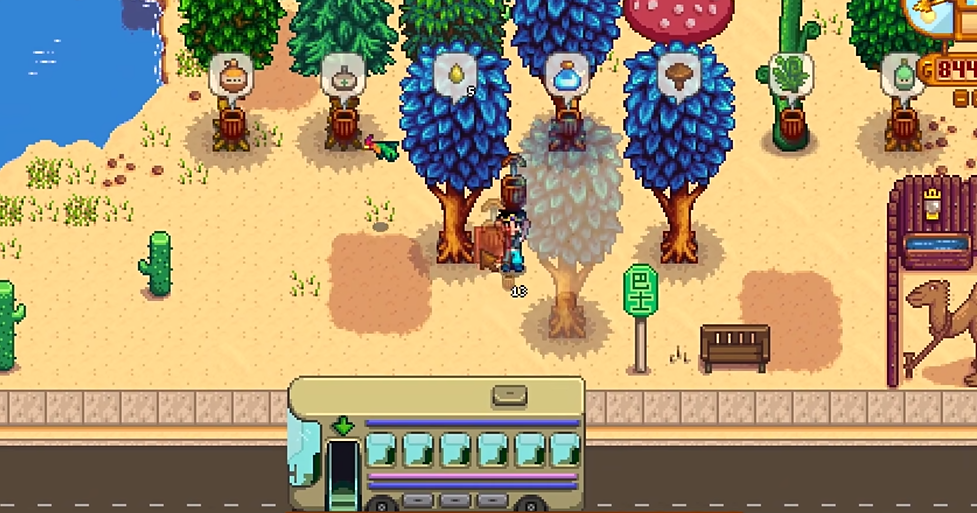
Task: Collect the grey jar from the second tapper
Action: [343, 75]
